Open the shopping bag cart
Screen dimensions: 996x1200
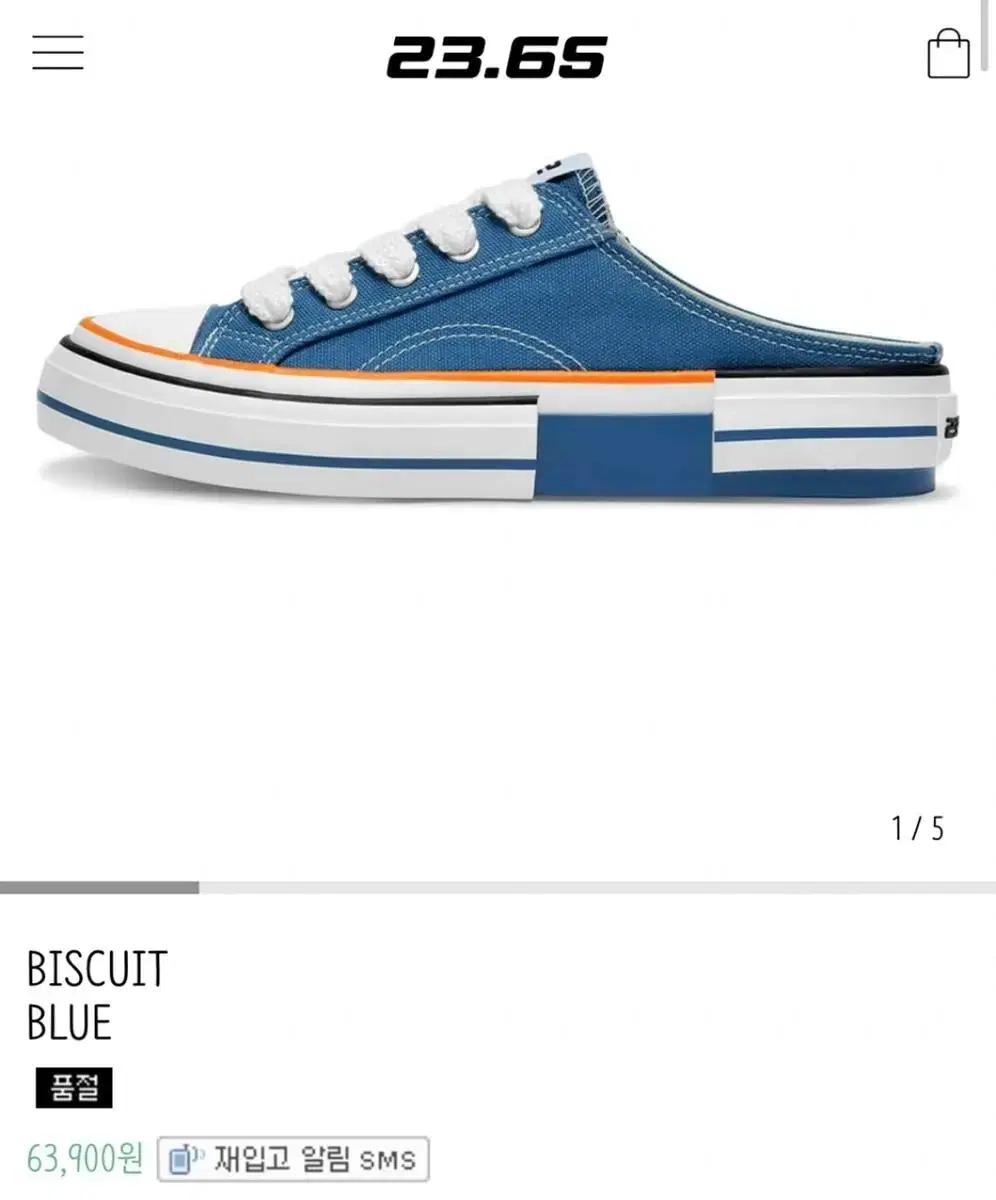click(x=947, y=54)
